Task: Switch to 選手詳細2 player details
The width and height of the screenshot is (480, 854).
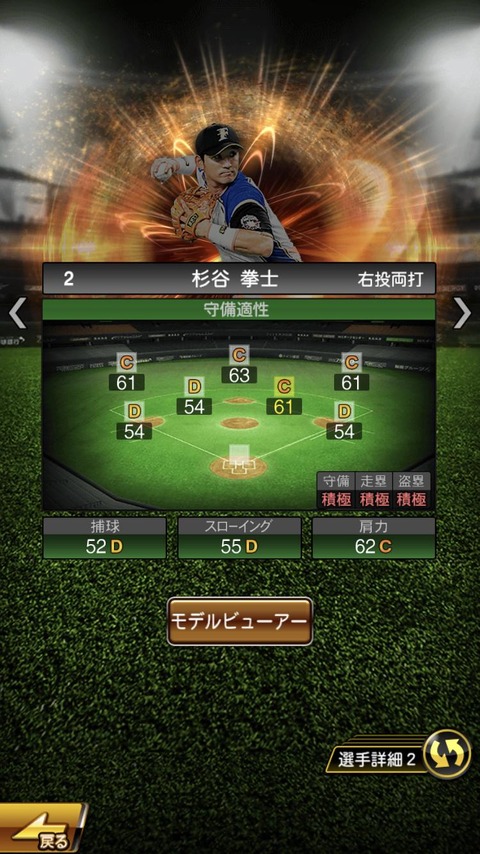Action: 399,754
